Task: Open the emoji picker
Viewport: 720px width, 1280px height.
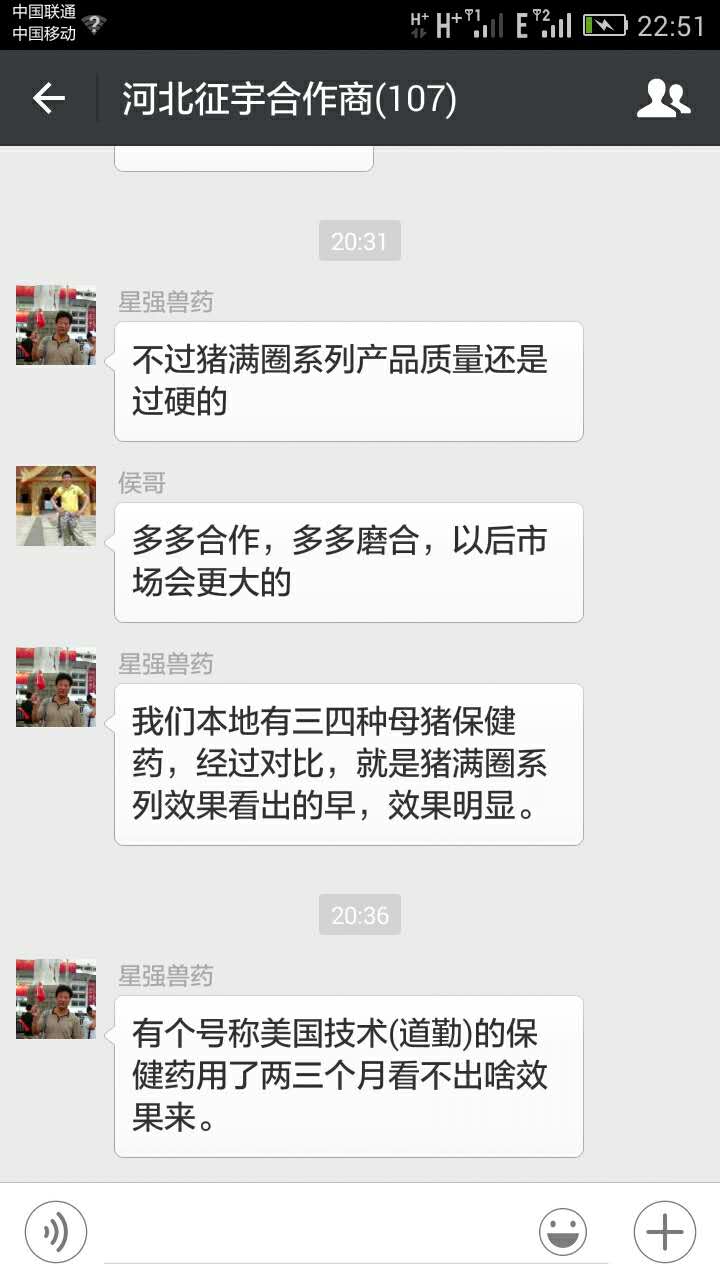Action: [x=563, y=1231]
